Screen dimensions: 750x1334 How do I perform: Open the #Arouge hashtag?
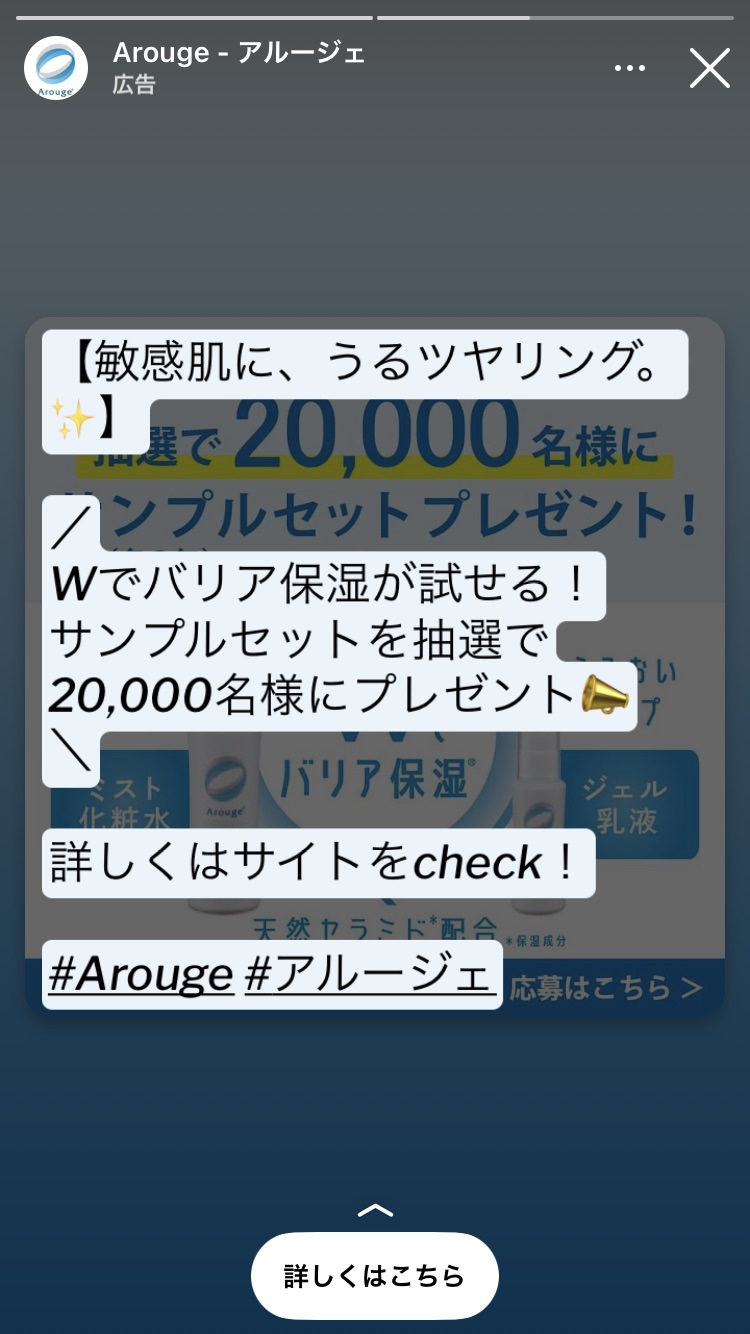[x=140, y=975]
